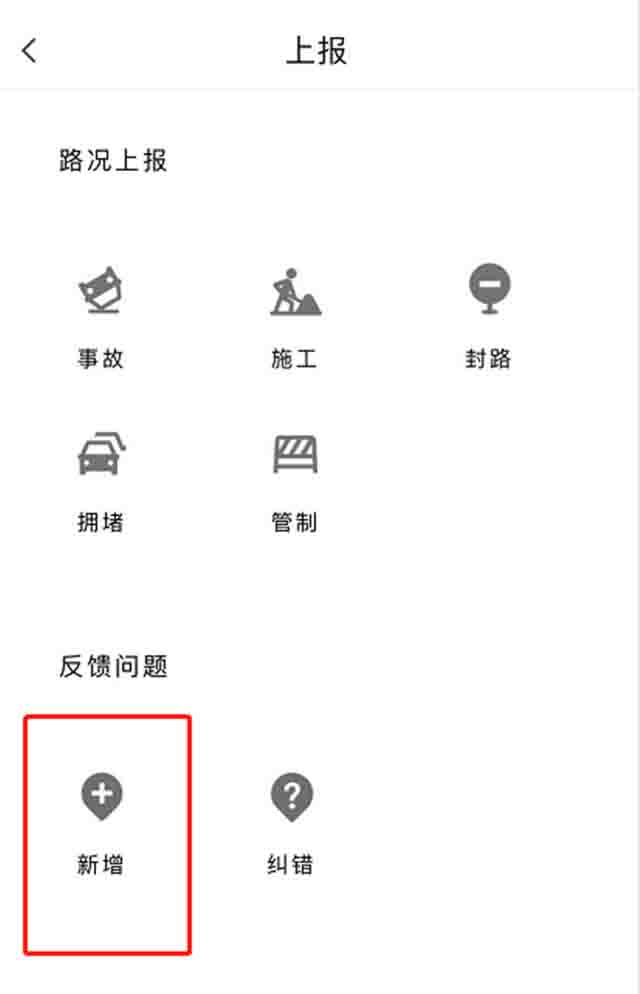640x994 pixels.
Task: Choose 封路 road closure option
Action: coord(488,312)
